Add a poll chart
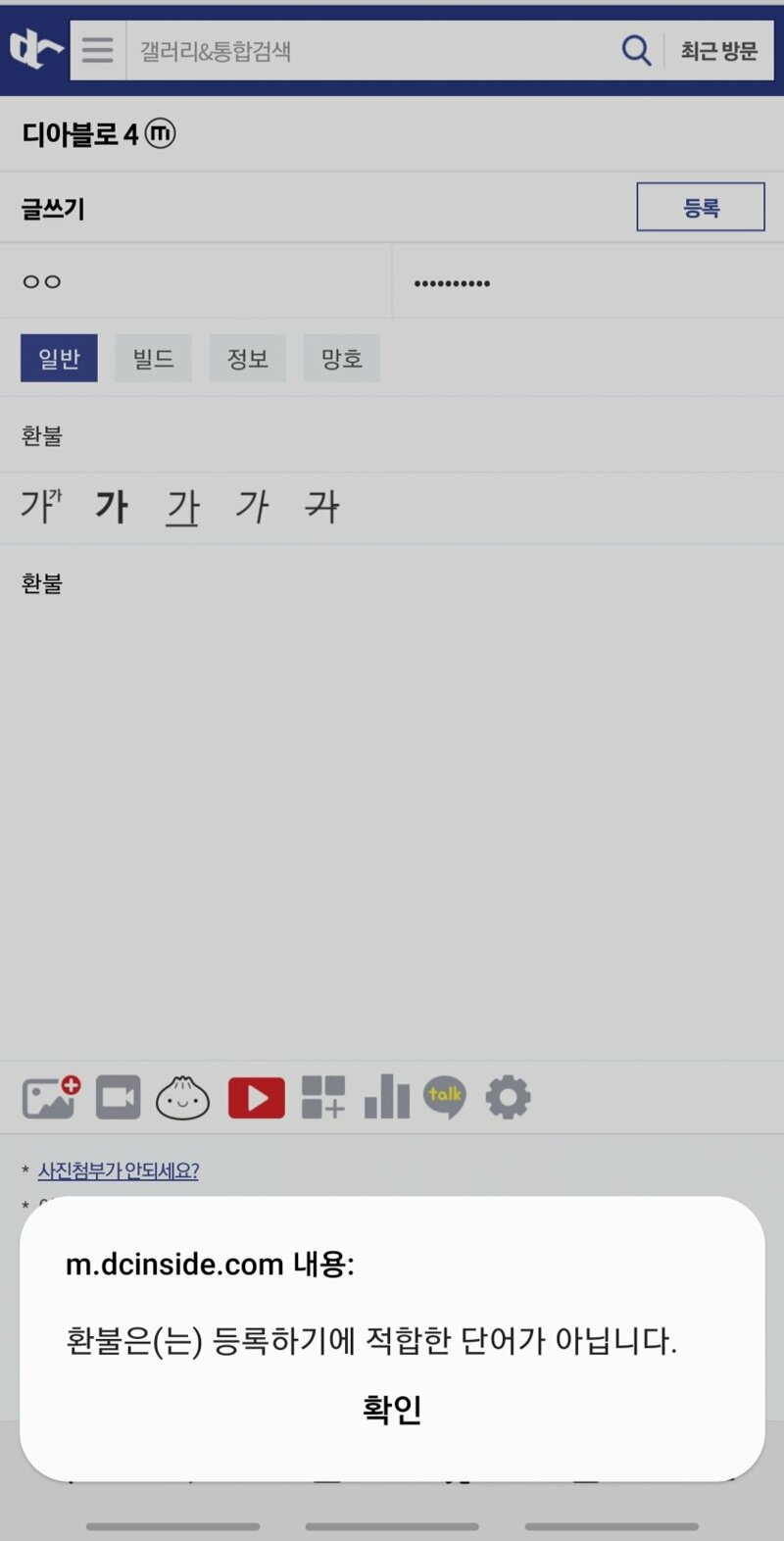Image resolution: width=784 pixels, height=1541 pixels. point(387,1097)
